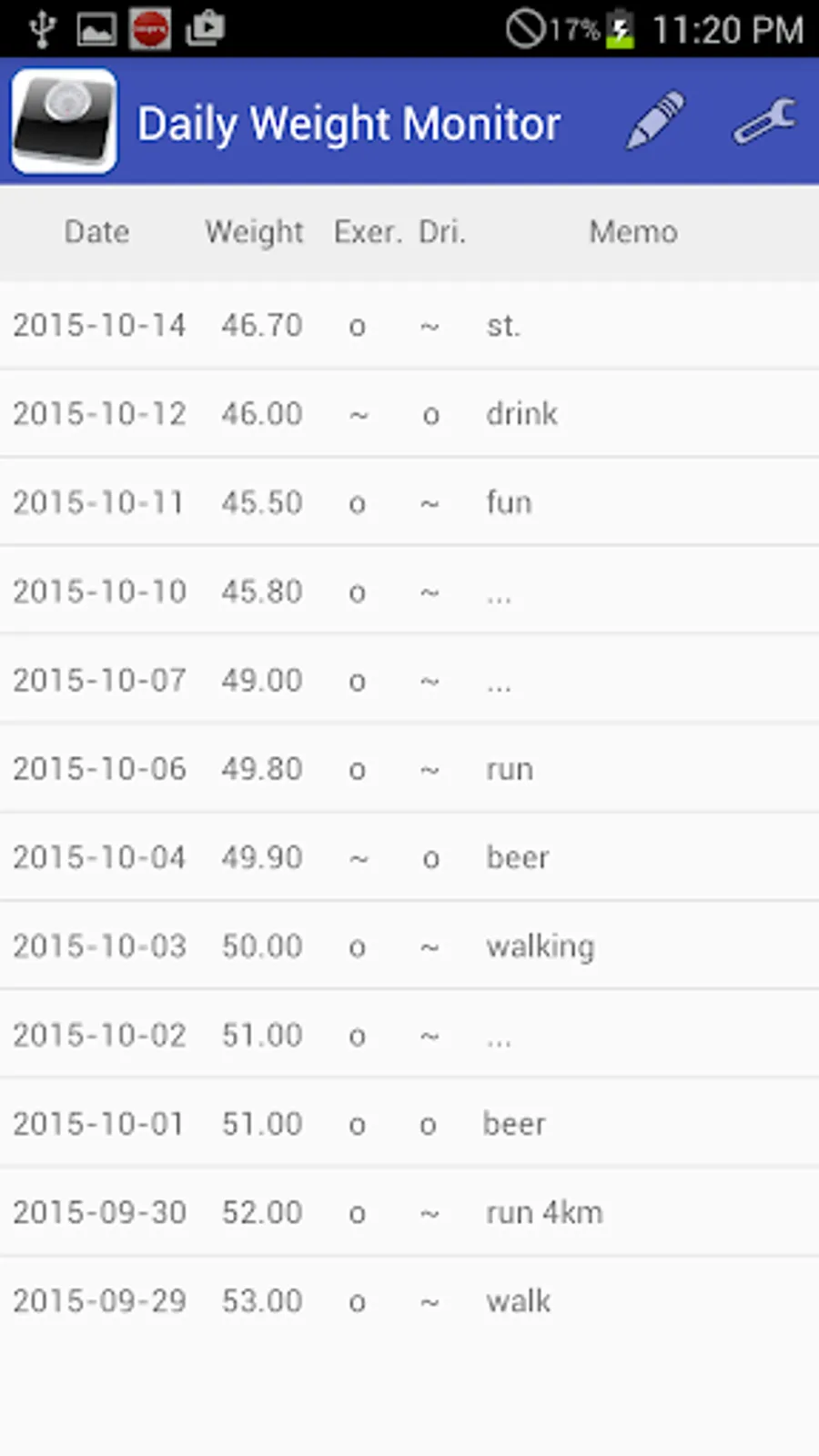Open the 2015-10-07 entry of 49.00

click(409, 680)
